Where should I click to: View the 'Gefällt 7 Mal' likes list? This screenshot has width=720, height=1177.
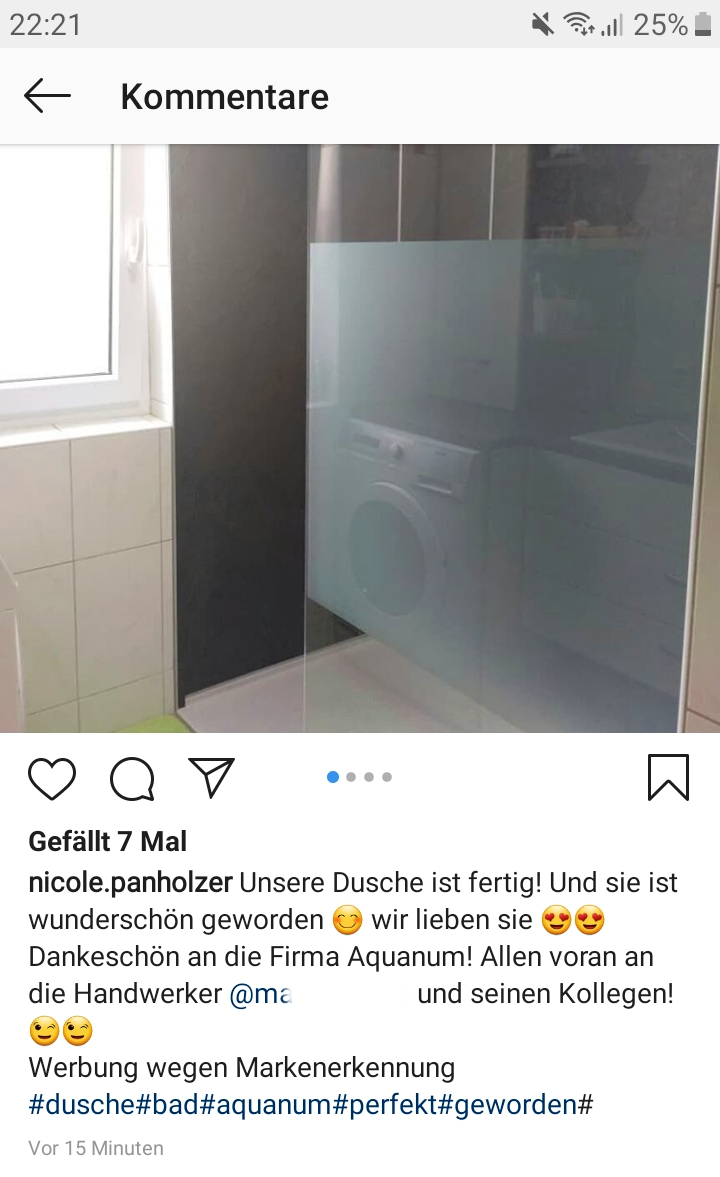[x=108, y=842]
